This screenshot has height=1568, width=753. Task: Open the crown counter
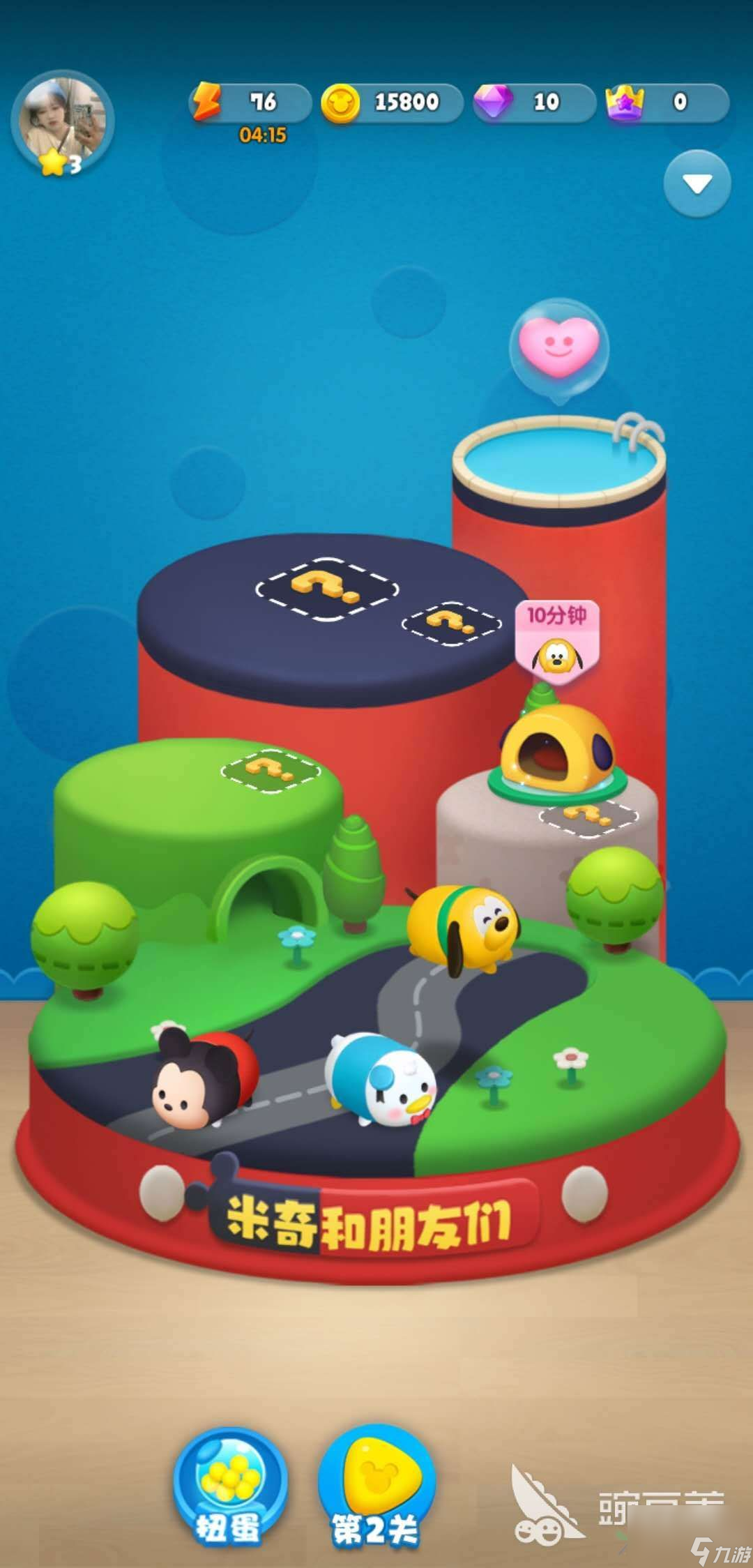point(667,103)
